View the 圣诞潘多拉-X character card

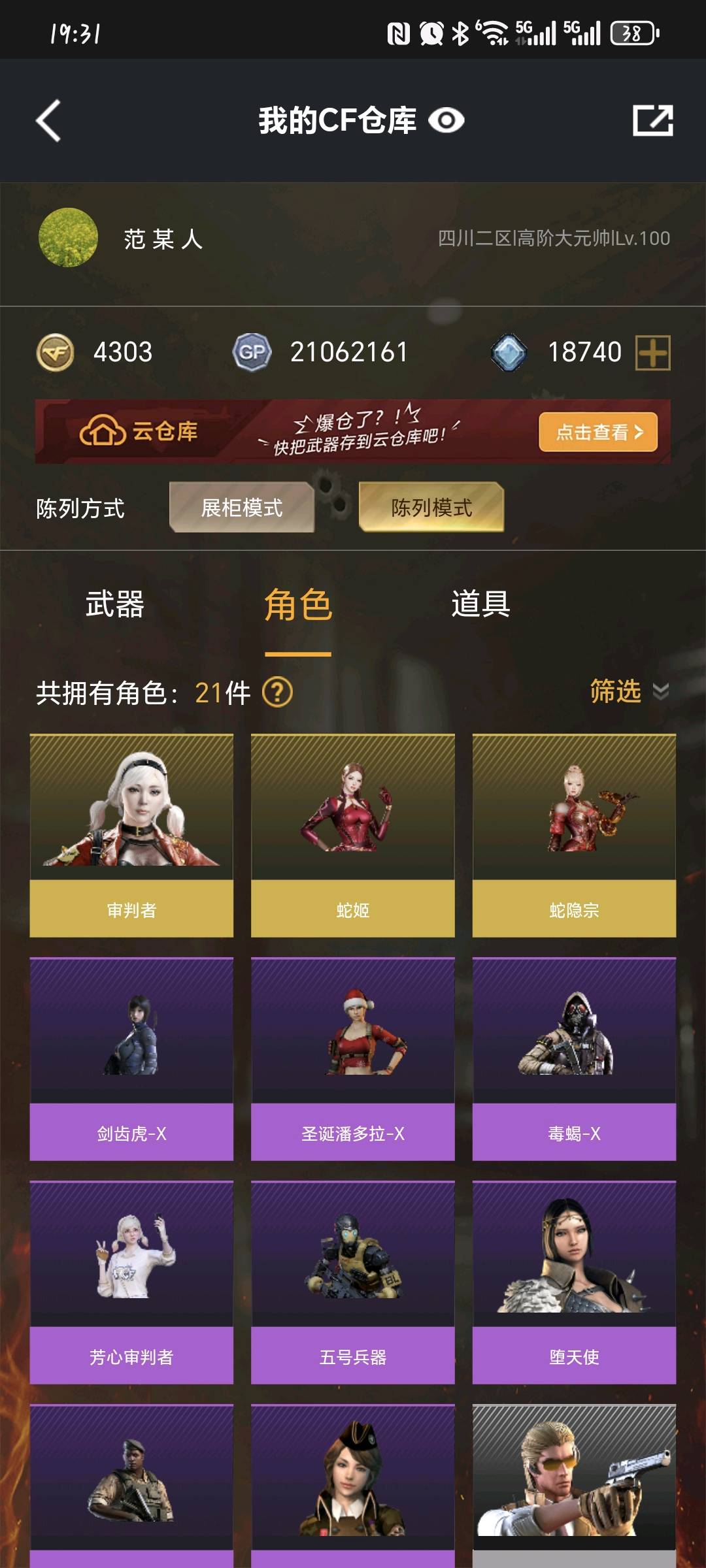tap(353, 1059)
